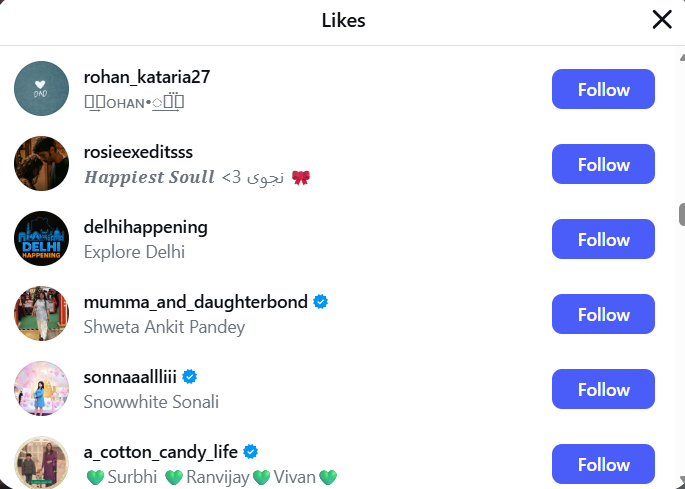Follow a_cotton_candy_life
The image size is (685, 489).
pos(603,464)
